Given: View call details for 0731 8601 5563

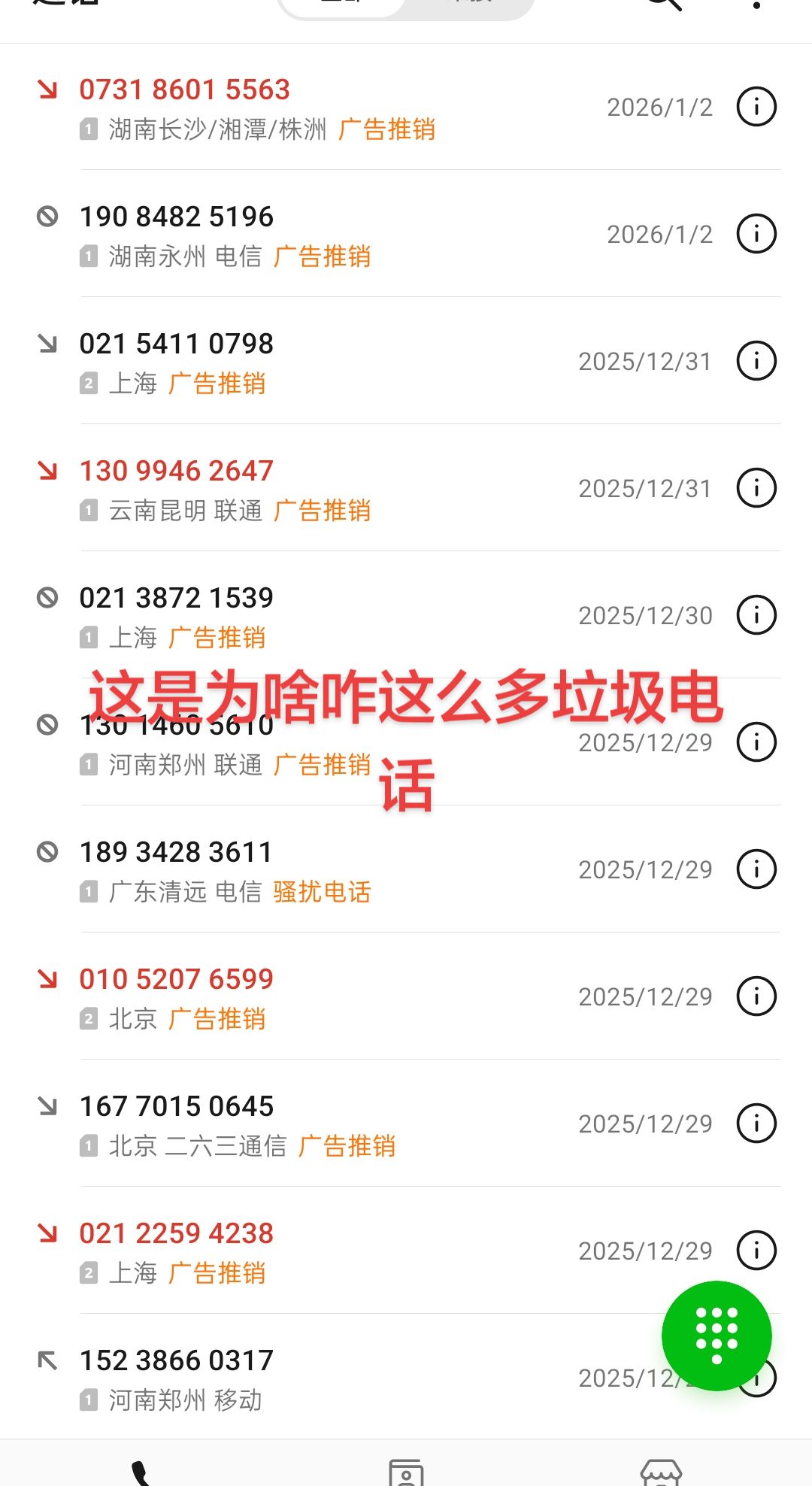Looking at the screenshot, I should (756, 108).
